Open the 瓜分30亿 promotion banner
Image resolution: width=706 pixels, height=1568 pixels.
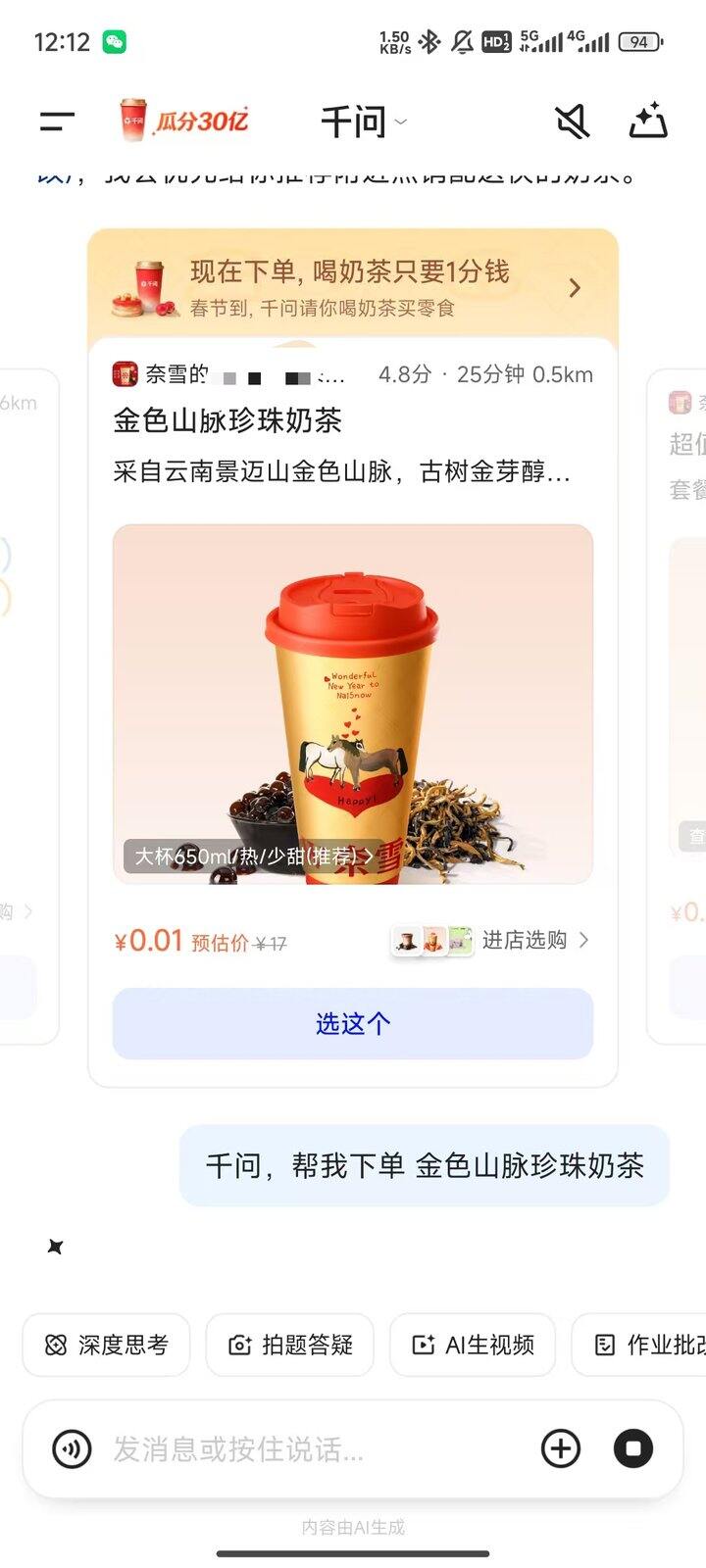click(184, 122)
